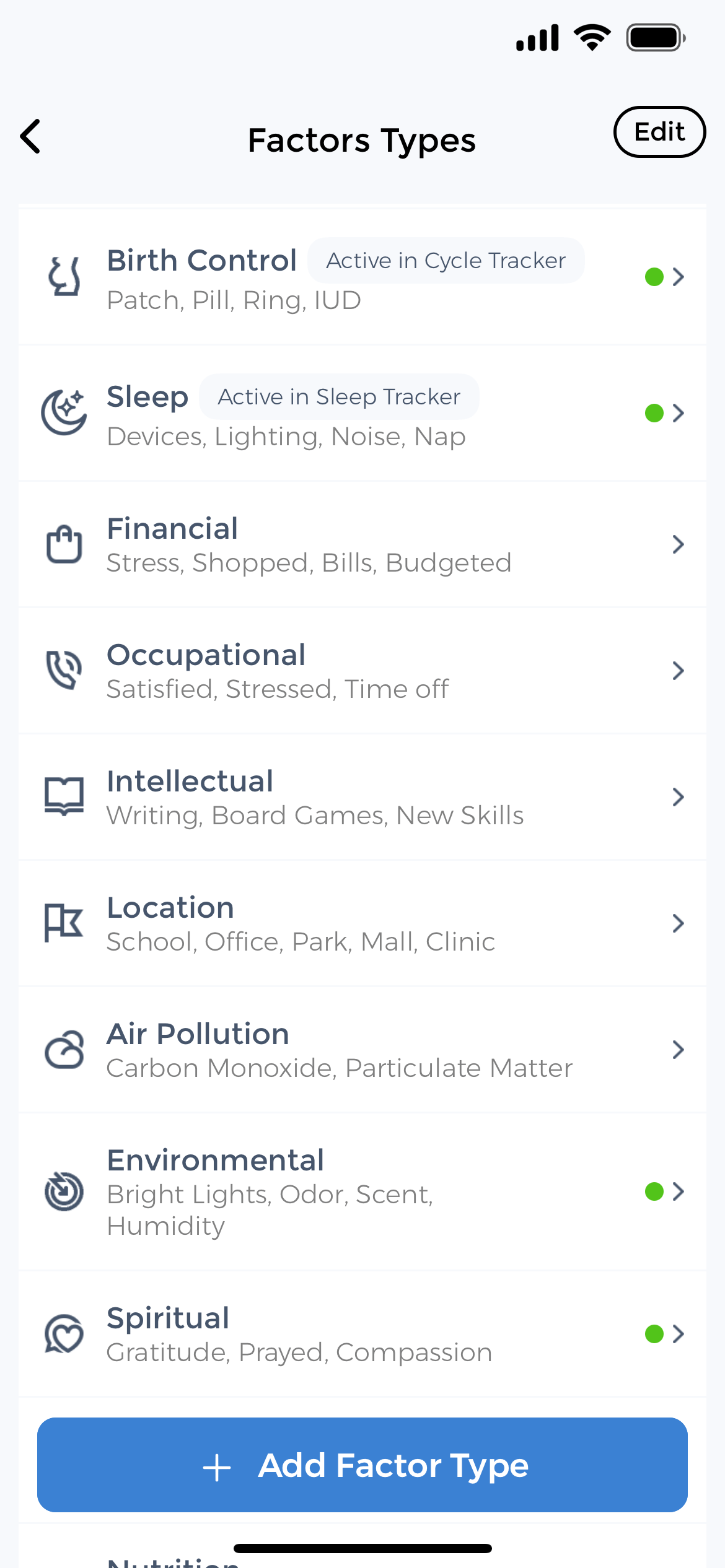Image resolution: width=725 pixels, height=1568 pixels.
Task: Go back using the back arrow
Action: [30, 137]
